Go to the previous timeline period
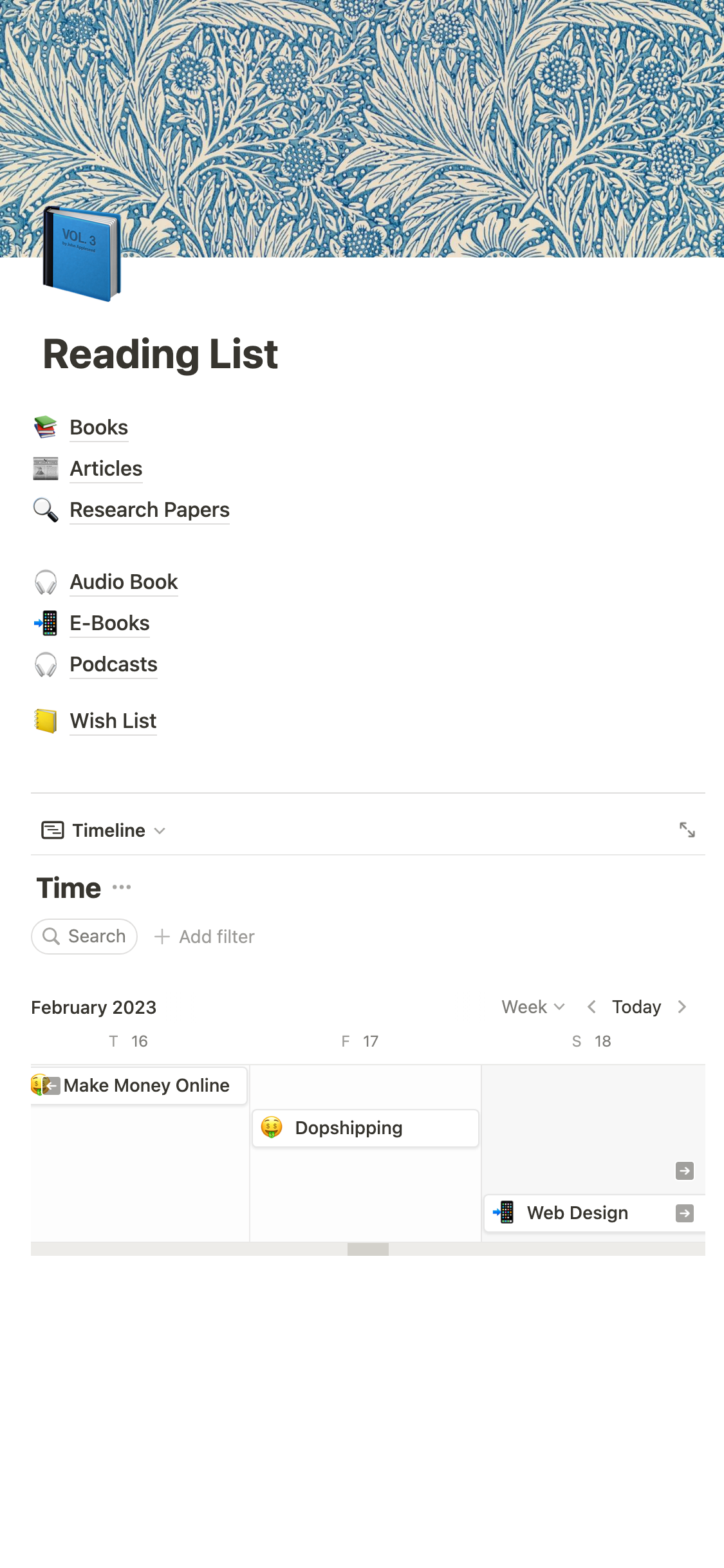The image size is (724, 1568). coord(591,1007)
